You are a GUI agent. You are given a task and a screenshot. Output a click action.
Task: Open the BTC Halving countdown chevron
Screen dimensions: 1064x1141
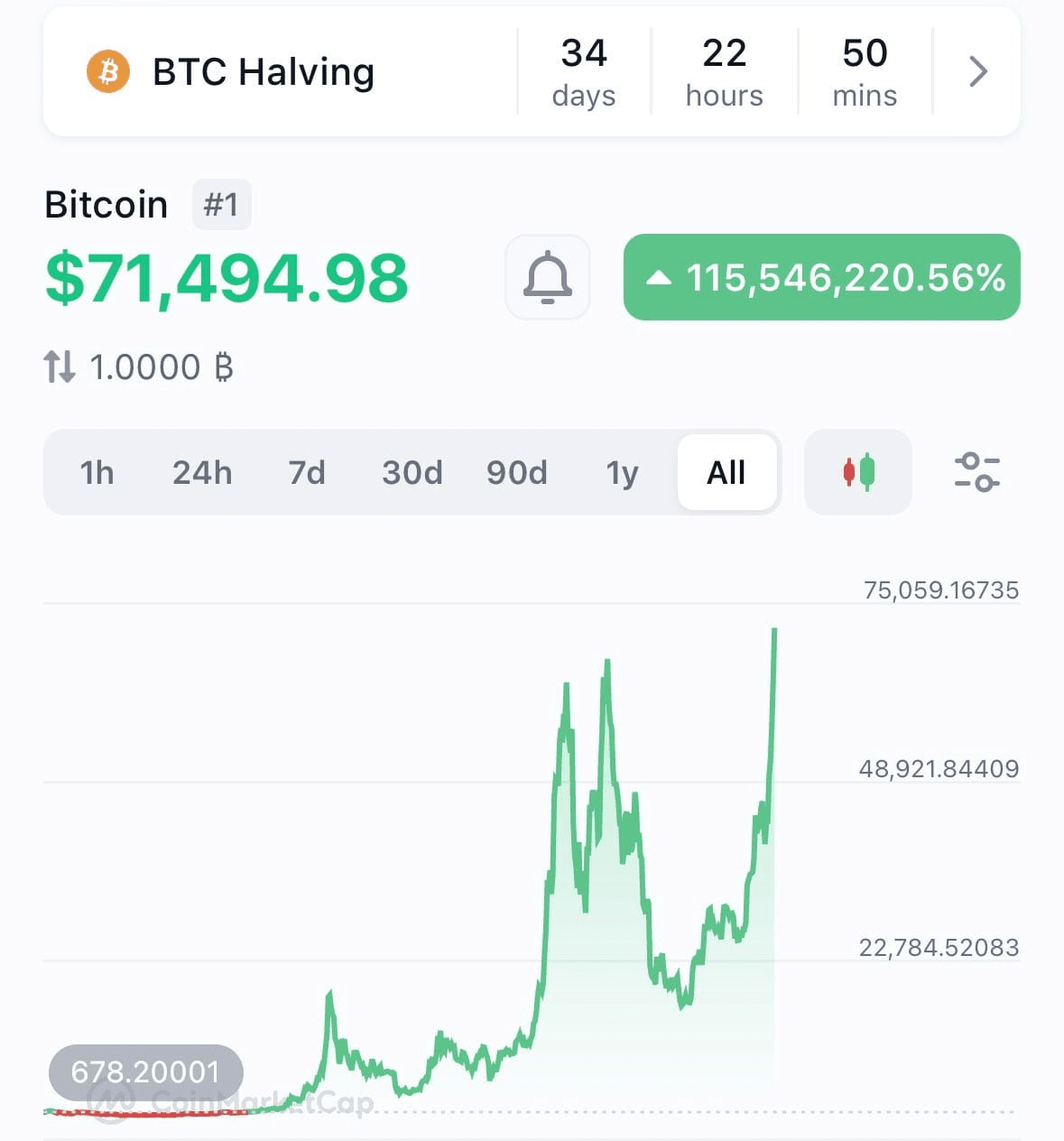tap(977, 71)
